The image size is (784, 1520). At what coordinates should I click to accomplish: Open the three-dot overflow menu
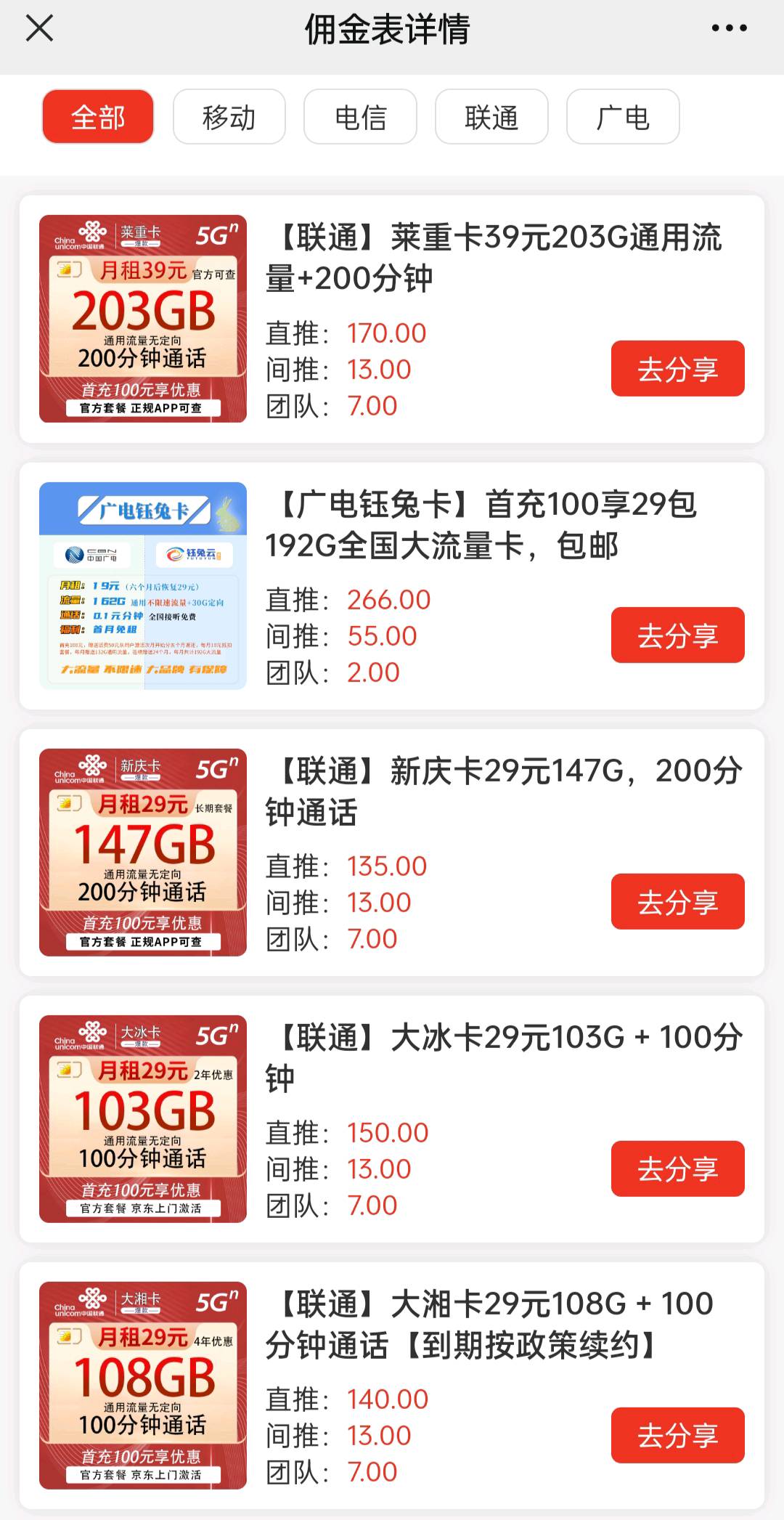click(x=729, y=29)
